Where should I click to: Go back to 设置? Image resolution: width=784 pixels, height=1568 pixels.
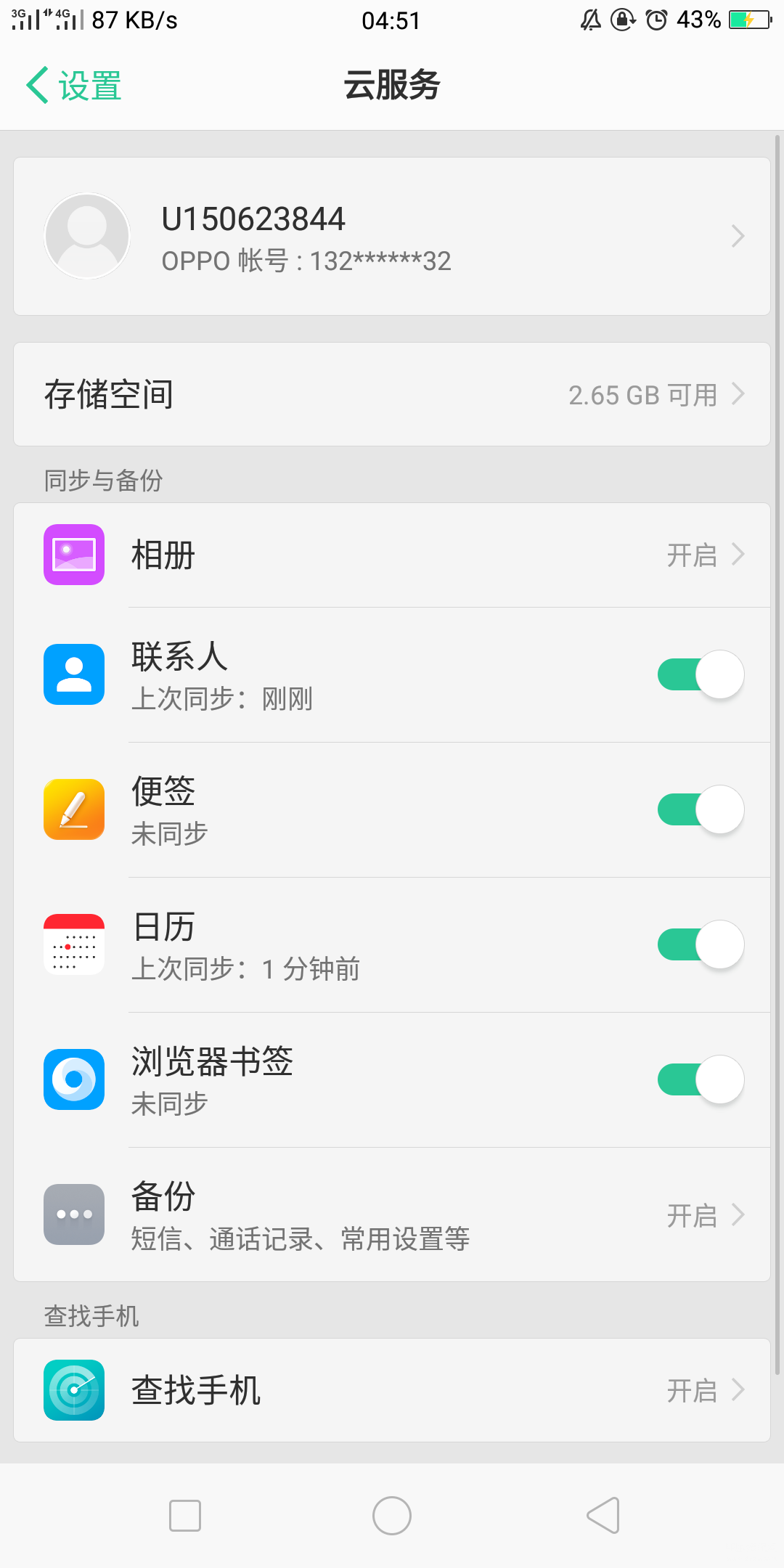[74, 86]
